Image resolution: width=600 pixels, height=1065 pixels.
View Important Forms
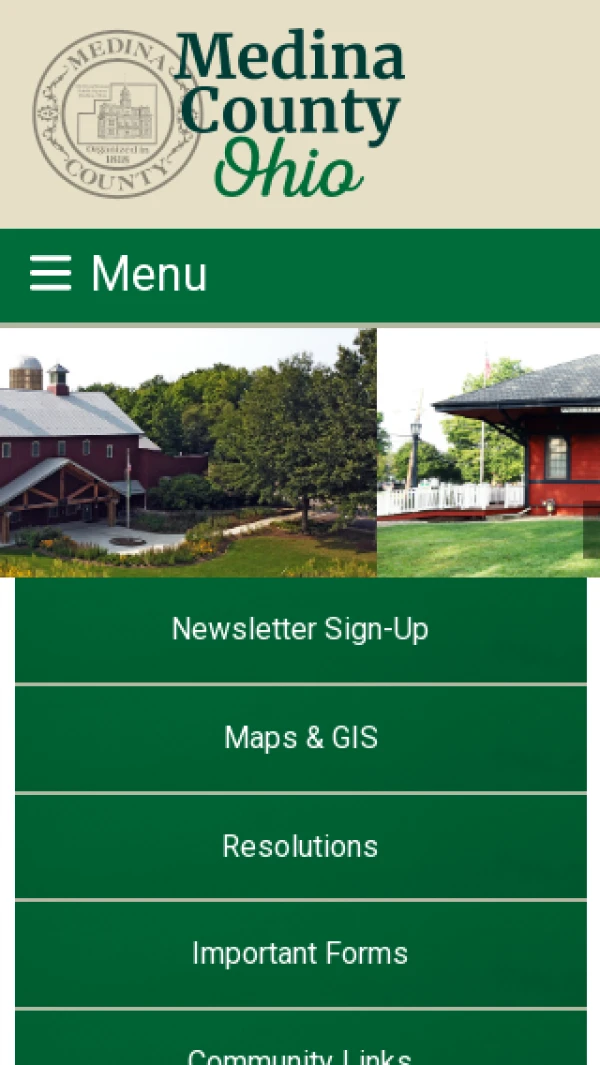pos(300,953)
